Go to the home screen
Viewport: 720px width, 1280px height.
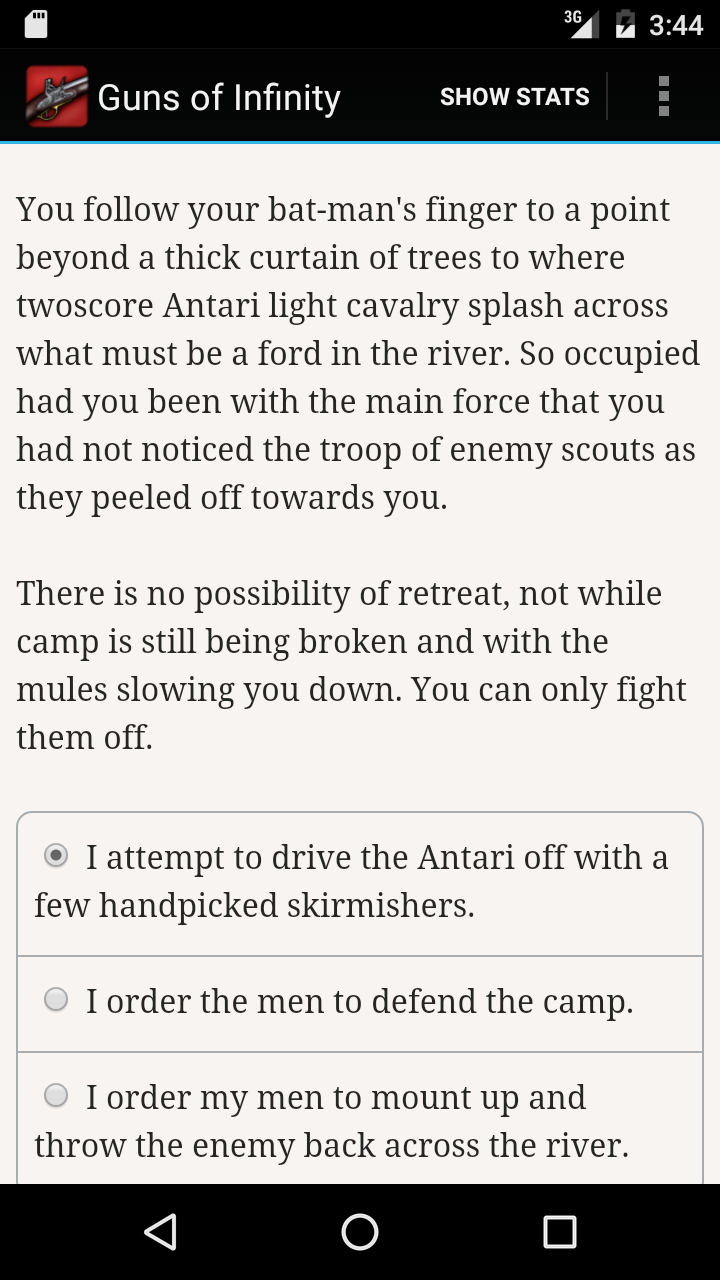pos(360,1232)
